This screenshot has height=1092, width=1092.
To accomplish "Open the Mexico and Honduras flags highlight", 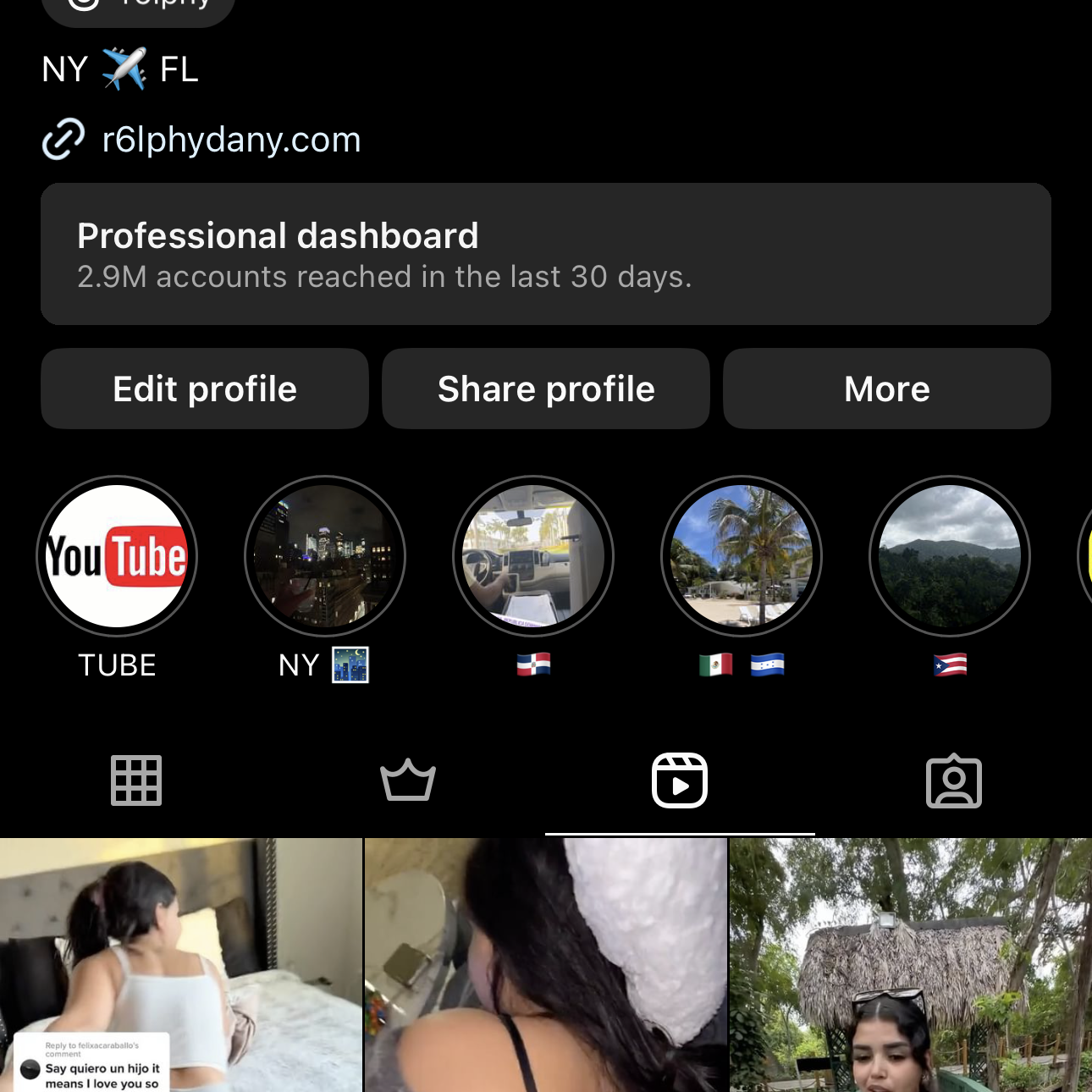I will pos(742,556).
